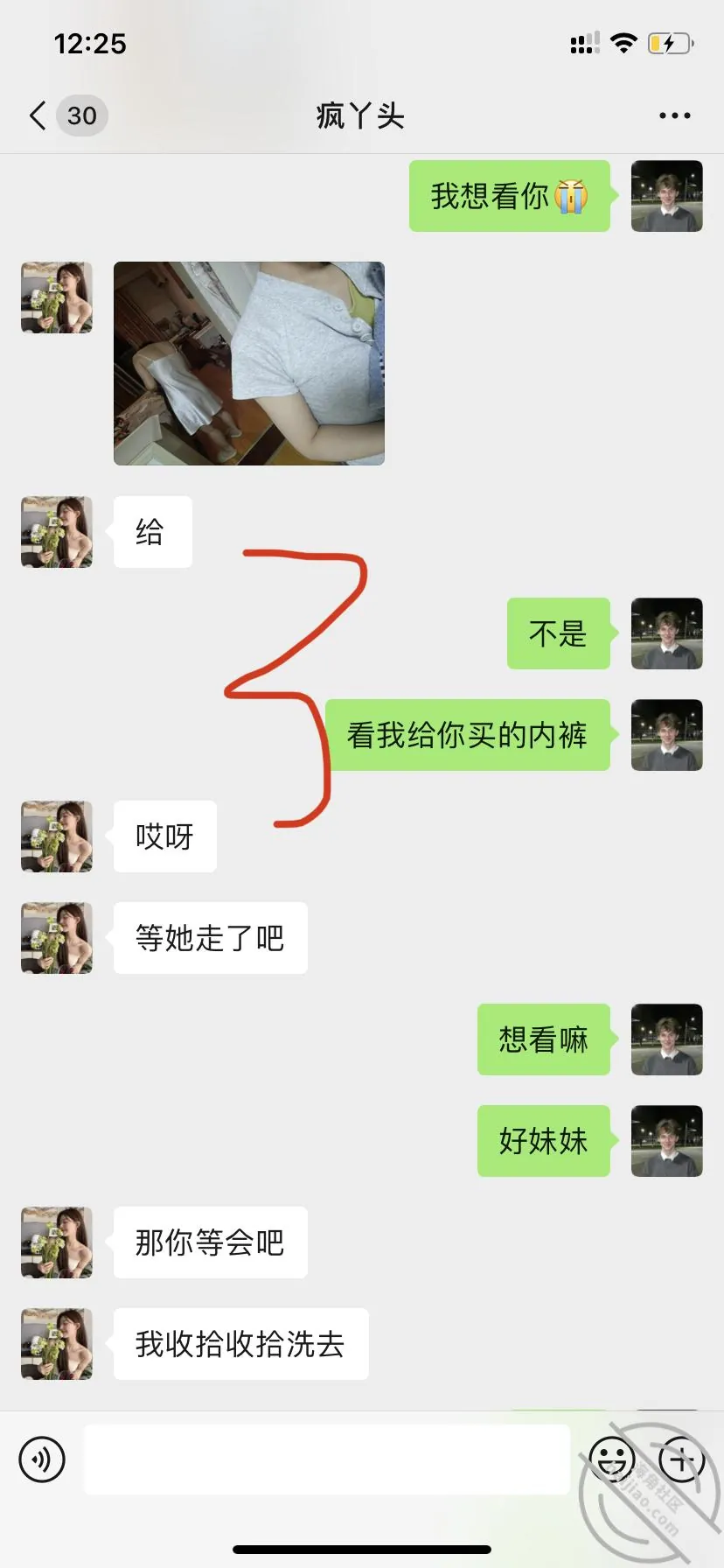
Task: Tap my own avatar beside 好妹妹
Action: [667, 1141]
